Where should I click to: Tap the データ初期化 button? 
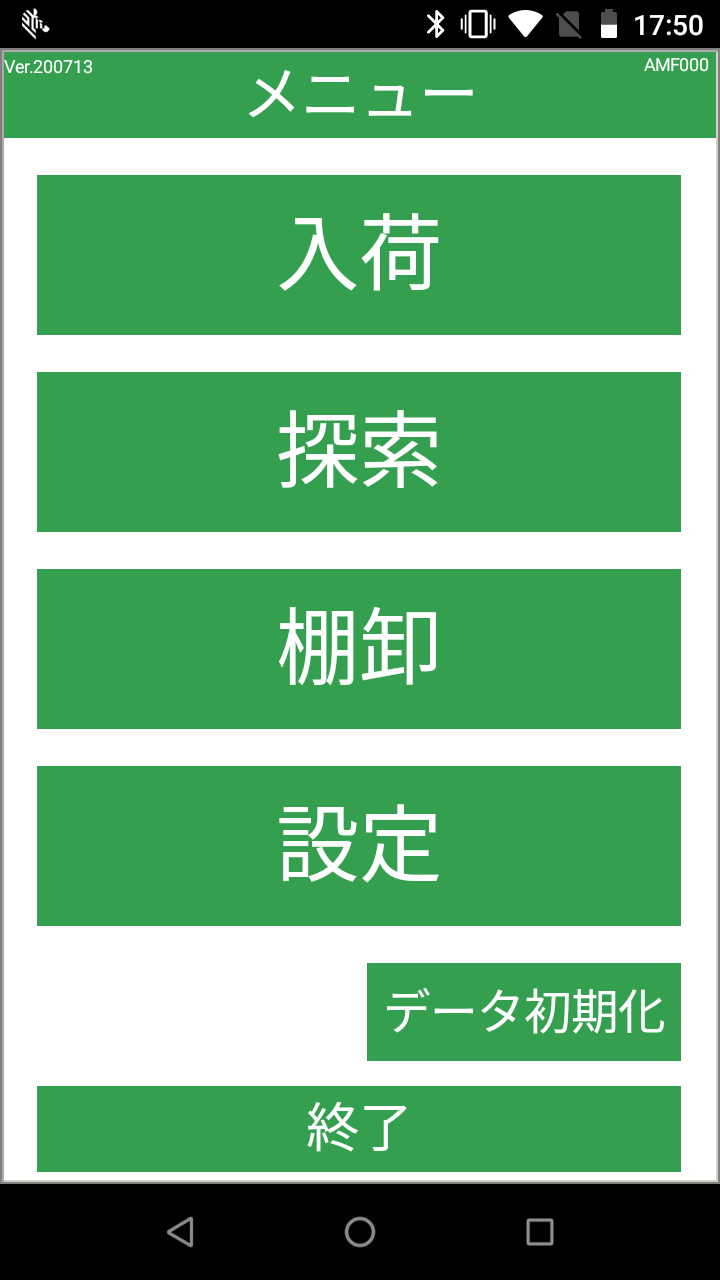524,1012
